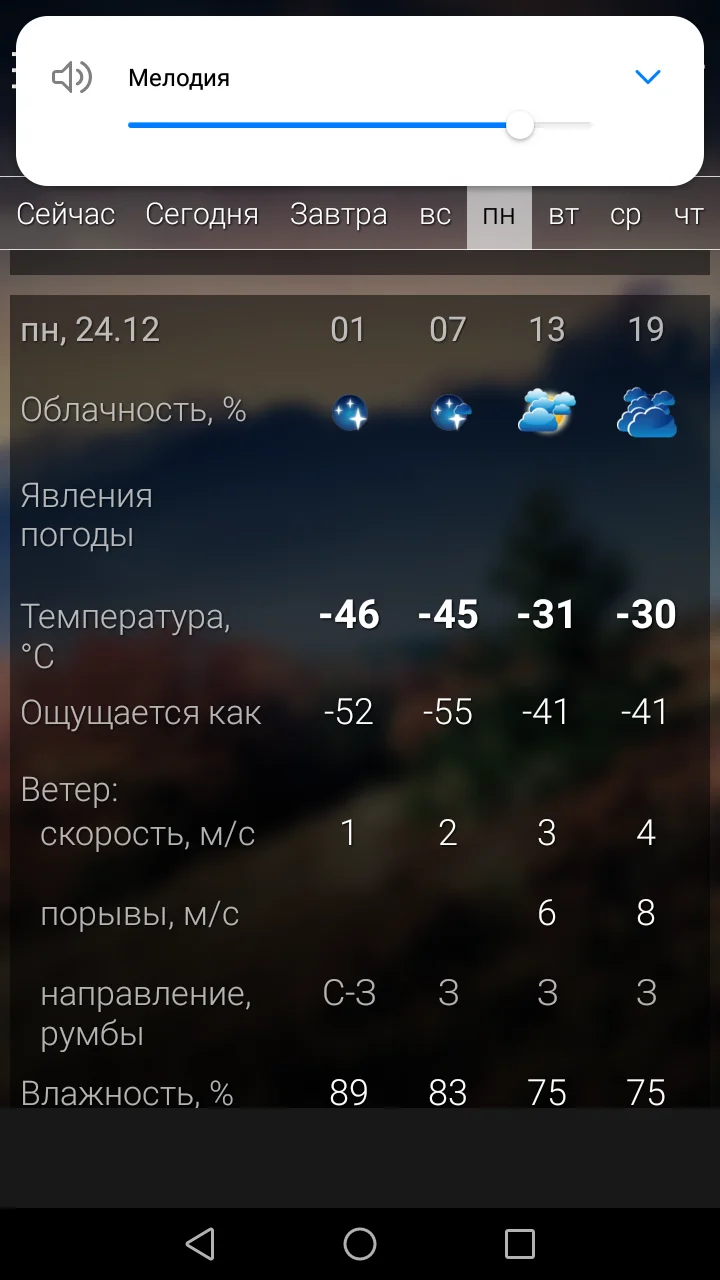Select the вт forecast tab
The height and width of the screenshot is (1280, 720).
coord(563,213)
